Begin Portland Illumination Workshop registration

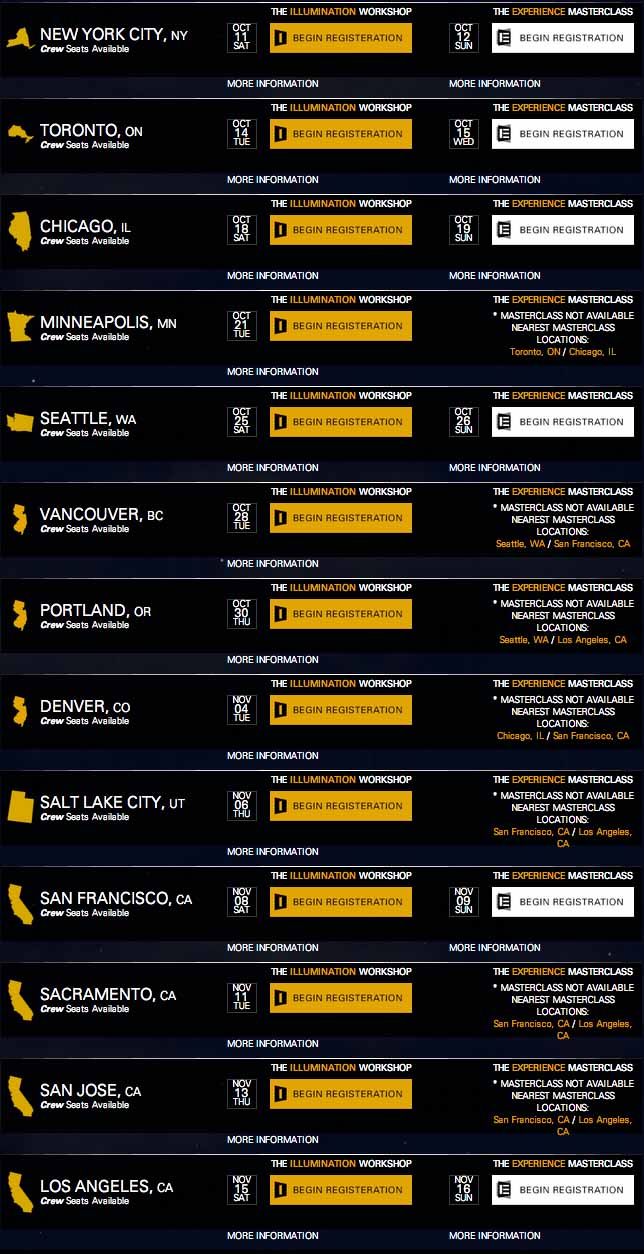341,614
